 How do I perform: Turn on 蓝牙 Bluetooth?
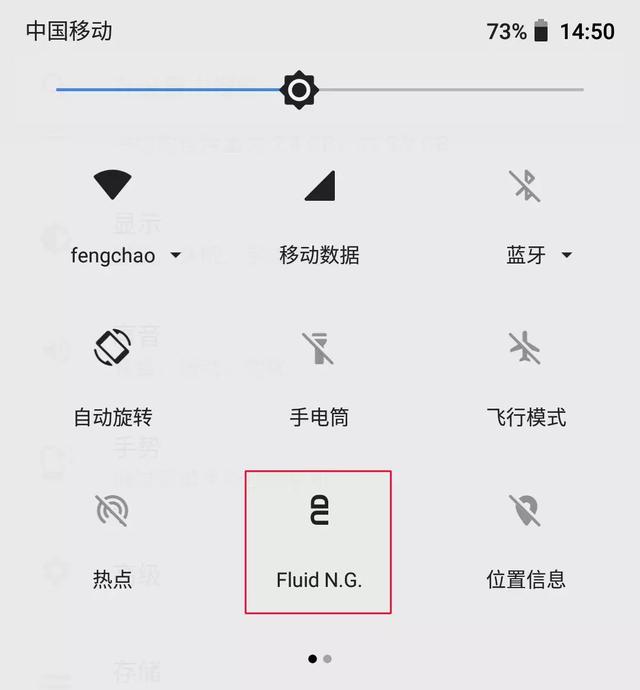pos(525,186)
